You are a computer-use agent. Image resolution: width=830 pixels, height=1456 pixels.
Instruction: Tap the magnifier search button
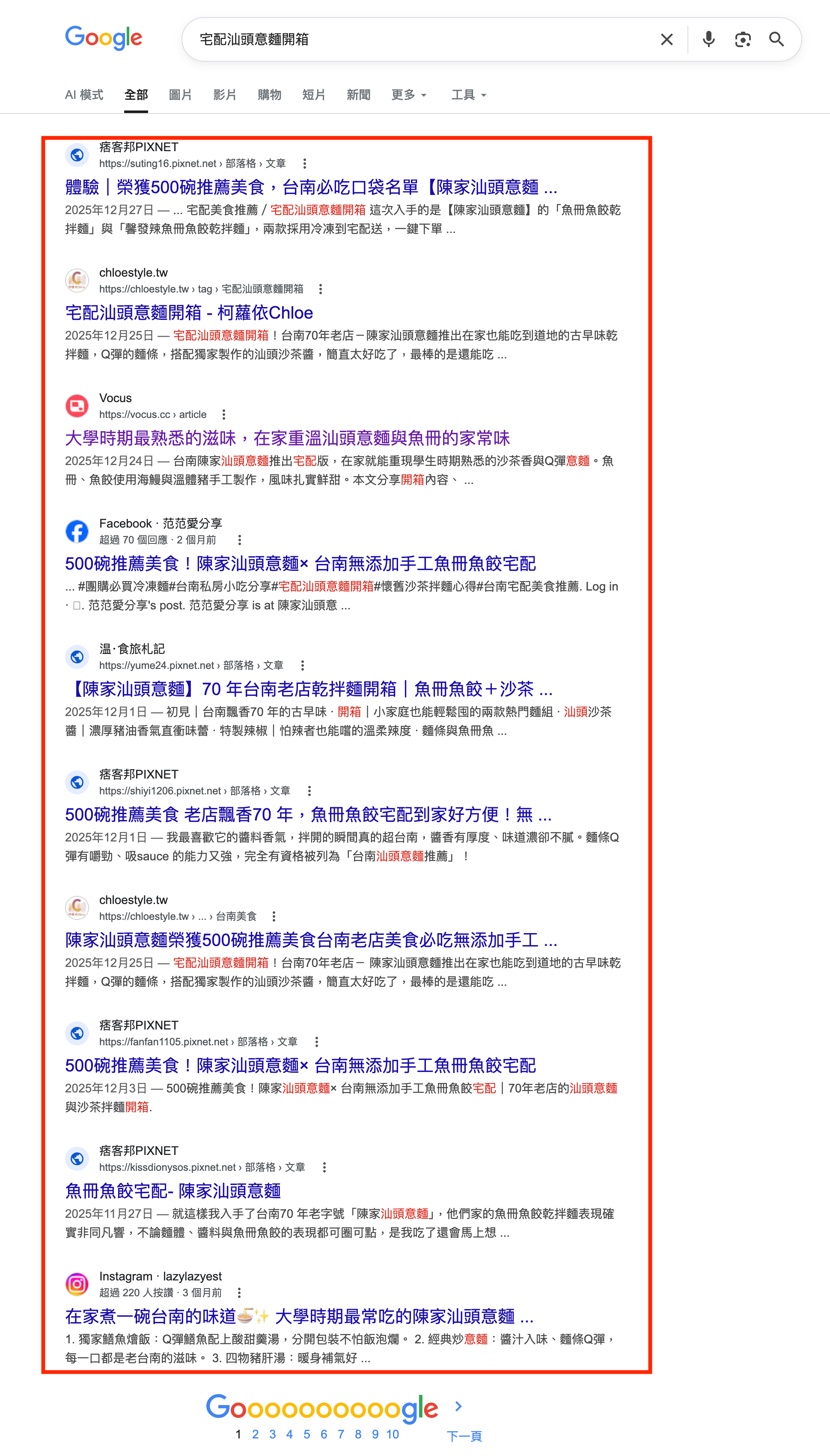point(776,39)
